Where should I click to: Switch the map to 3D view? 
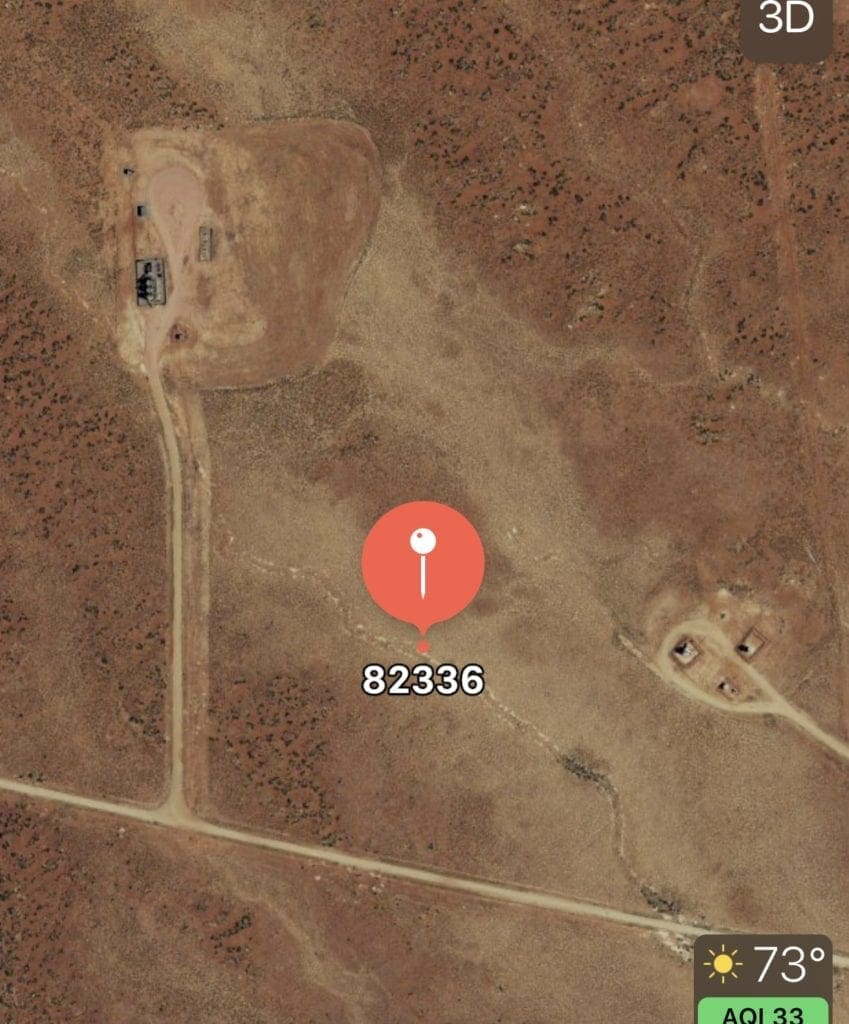787,20
